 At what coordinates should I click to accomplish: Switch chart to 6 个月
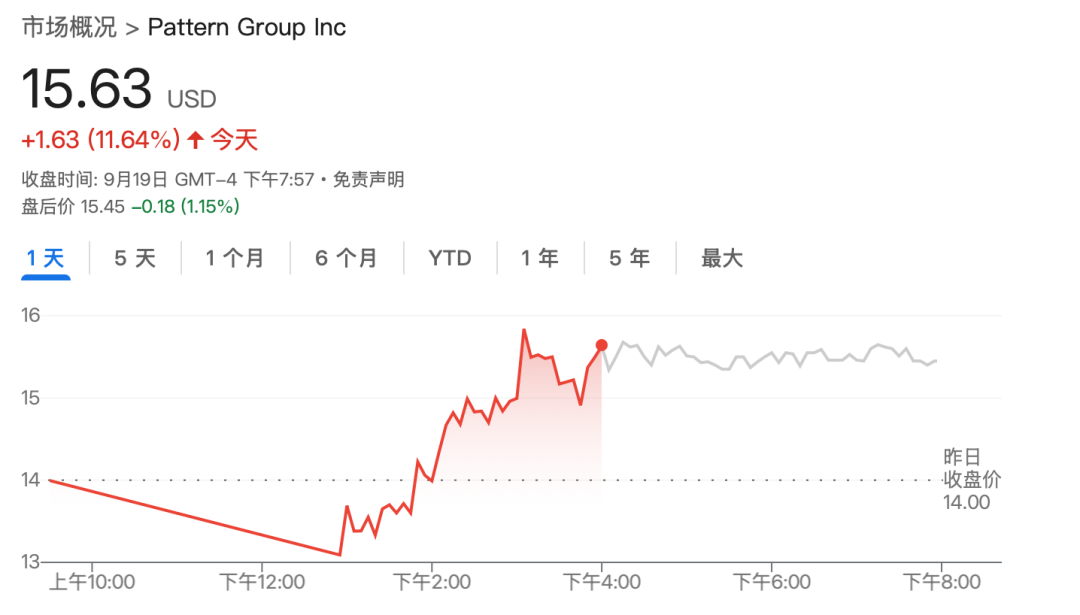346,258
